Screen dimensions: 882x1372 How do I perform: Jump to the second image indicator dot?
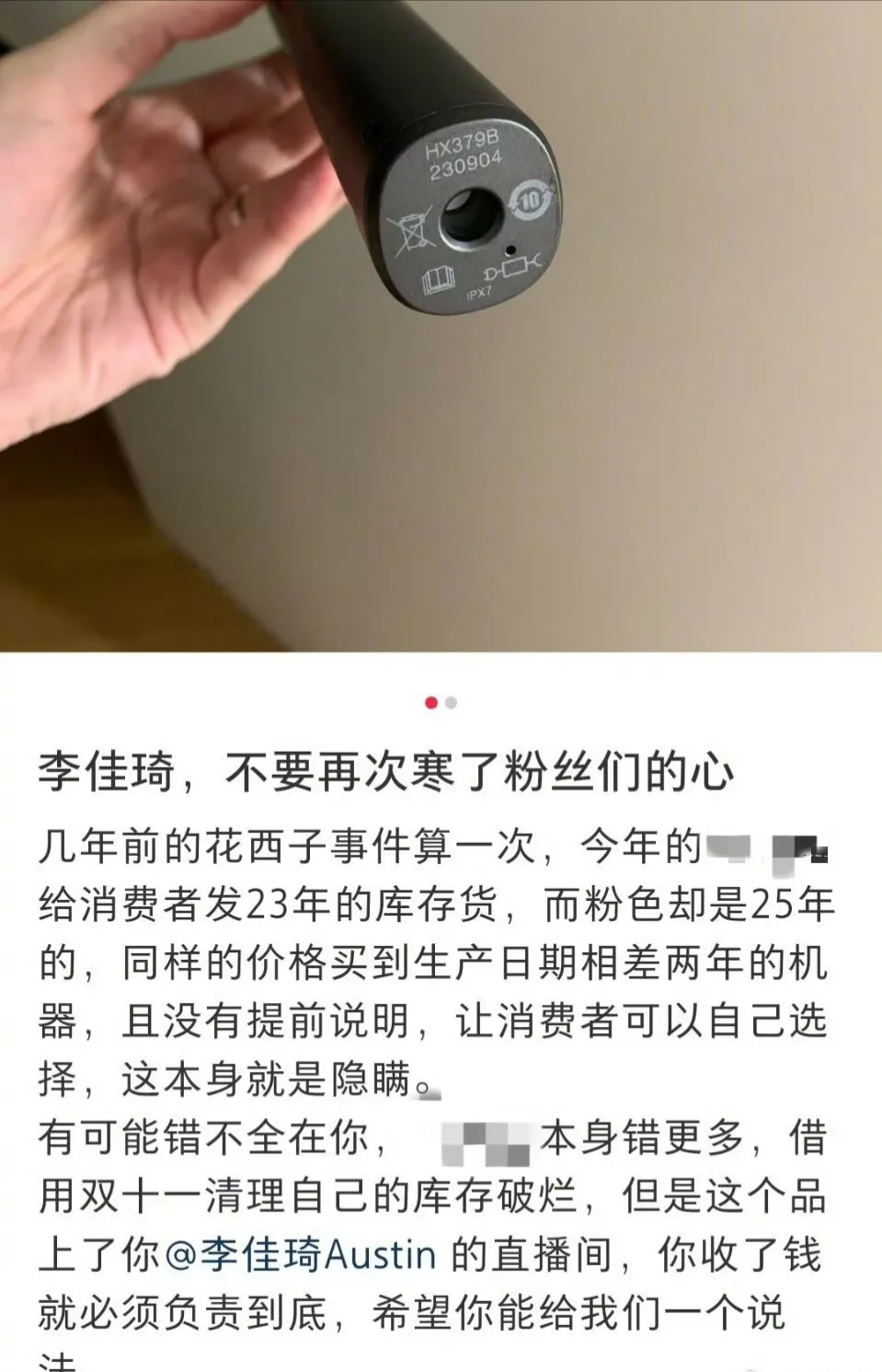(x=451, y=703)
